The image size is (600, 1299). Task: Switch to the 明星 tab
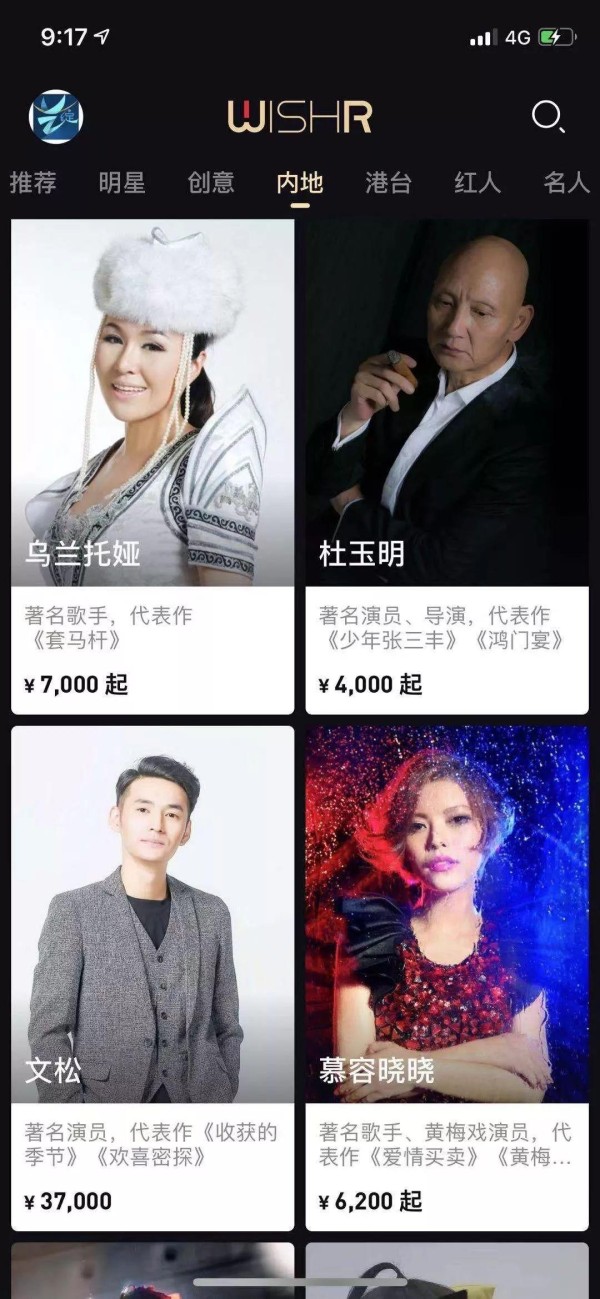122,183
